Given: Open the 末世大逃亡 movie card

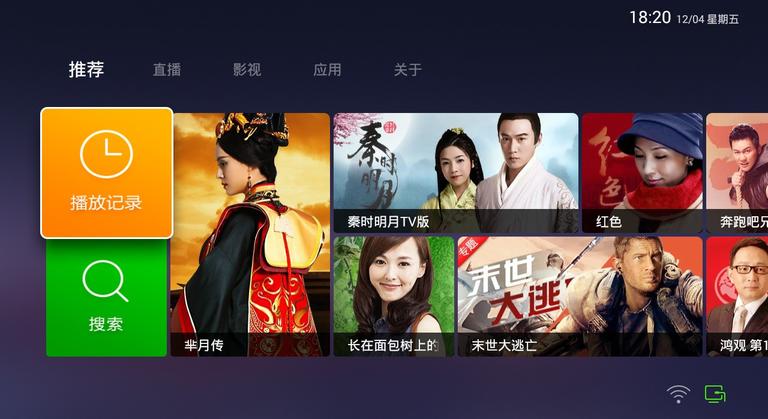Looking at the screenshot, I should [x=579, y=297].
